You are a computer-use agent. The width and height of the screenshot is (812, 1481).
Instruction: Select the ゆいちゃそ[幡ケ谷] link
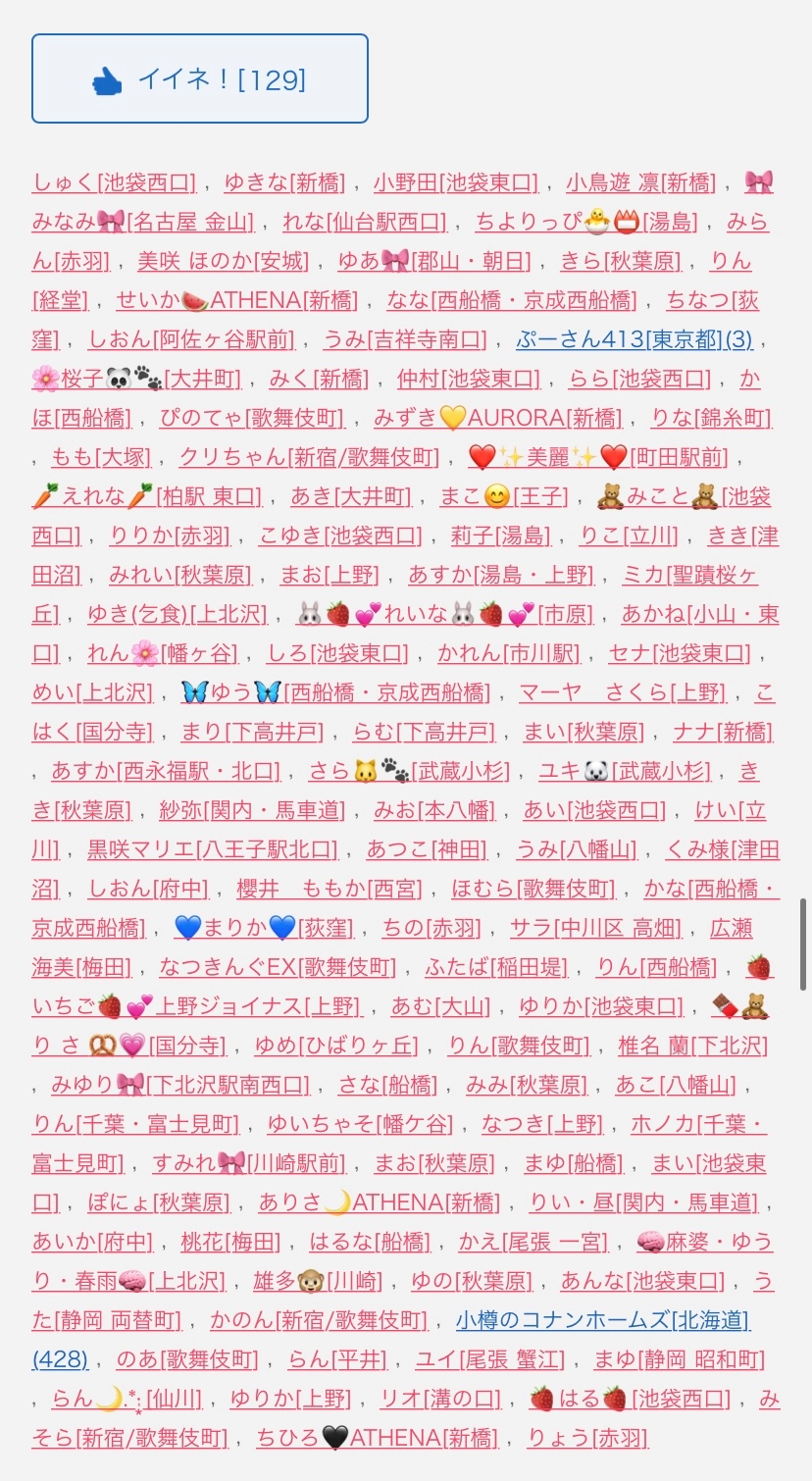click(x=360, y=1124)
